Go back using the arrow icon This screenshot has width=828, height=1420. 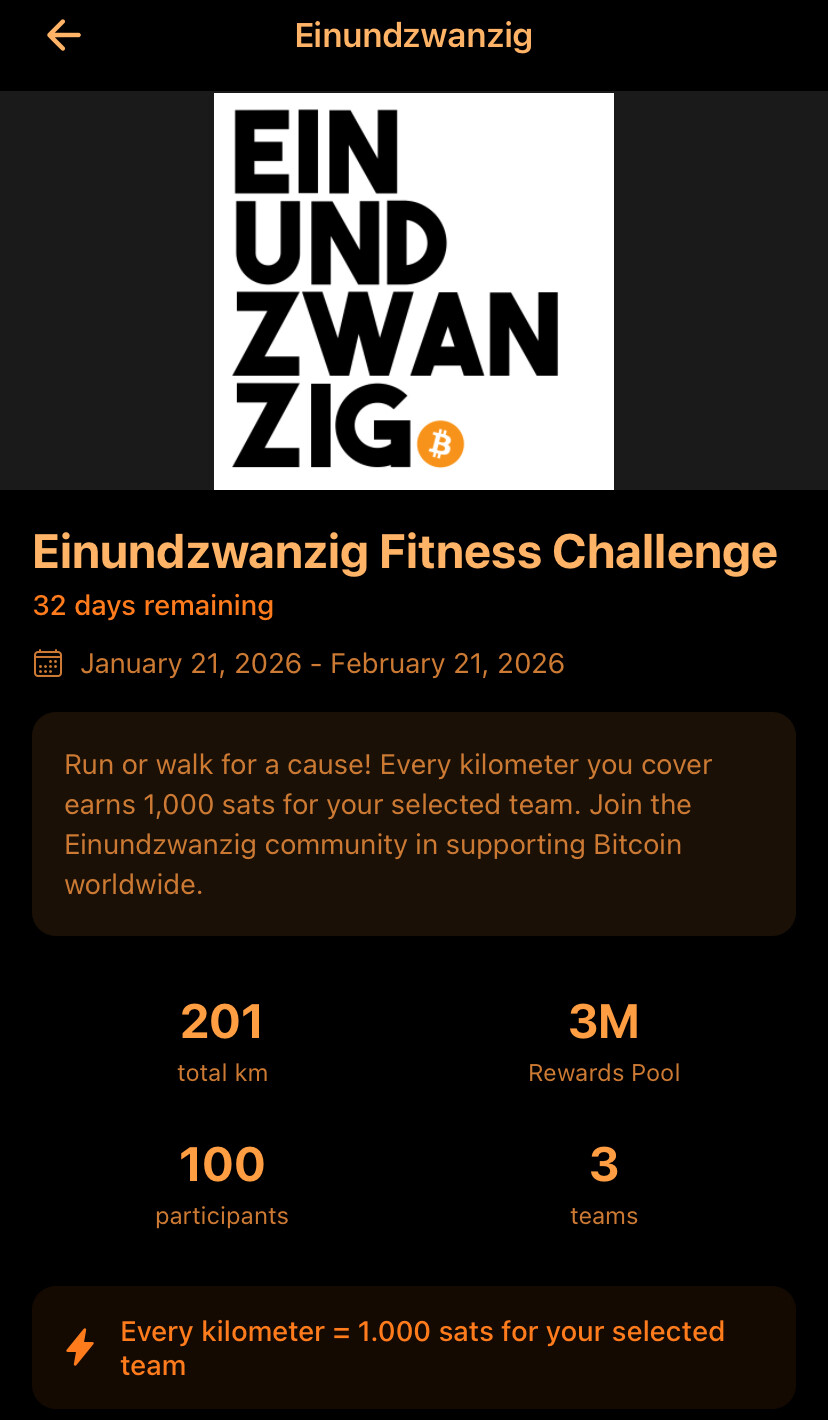[63, 36]
